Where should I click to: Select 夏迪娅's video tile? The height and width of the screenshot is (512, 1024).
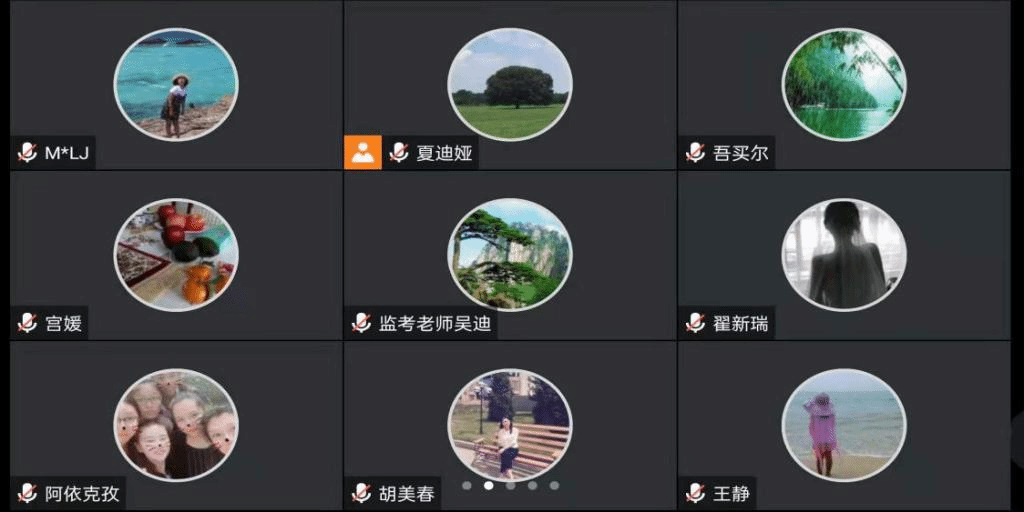click(x=510, y=85)
